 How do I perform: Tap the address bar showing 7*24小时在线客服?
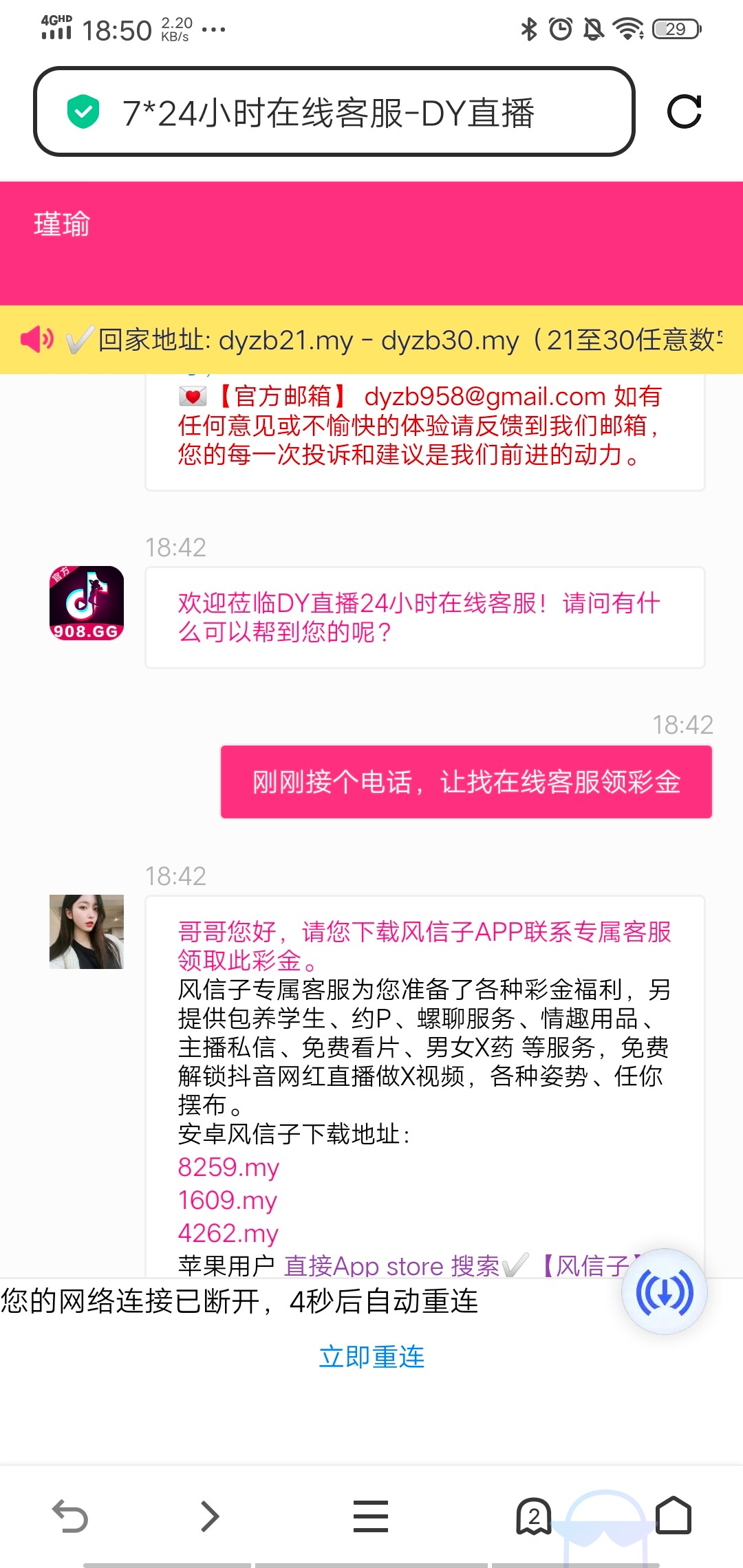334,112
